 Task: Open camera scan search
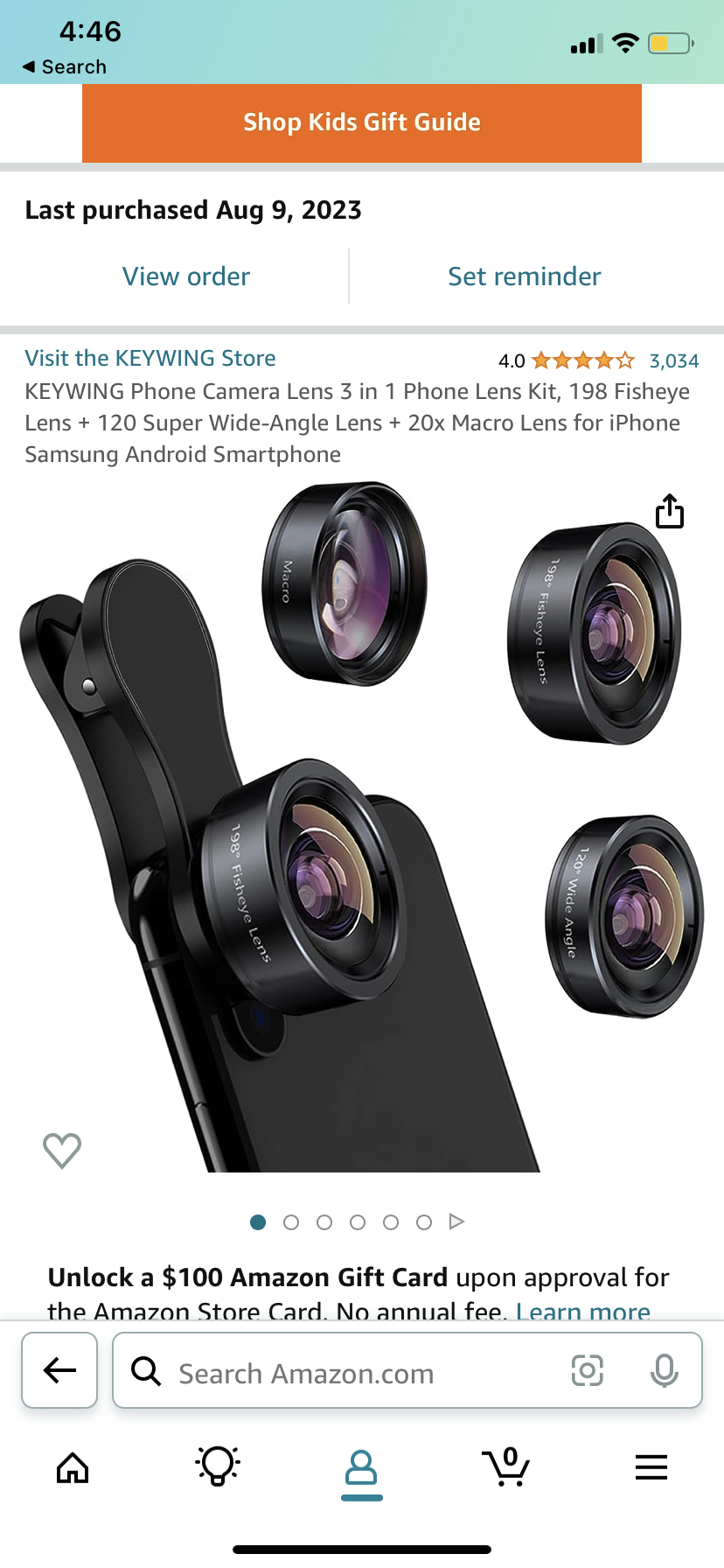coord(587,1370)
